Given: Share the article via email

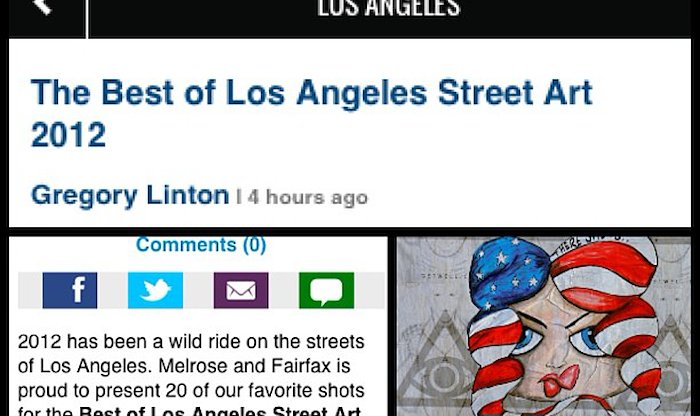Looking at the screenshot, I should pyautogui.click(x=241, y=291).
